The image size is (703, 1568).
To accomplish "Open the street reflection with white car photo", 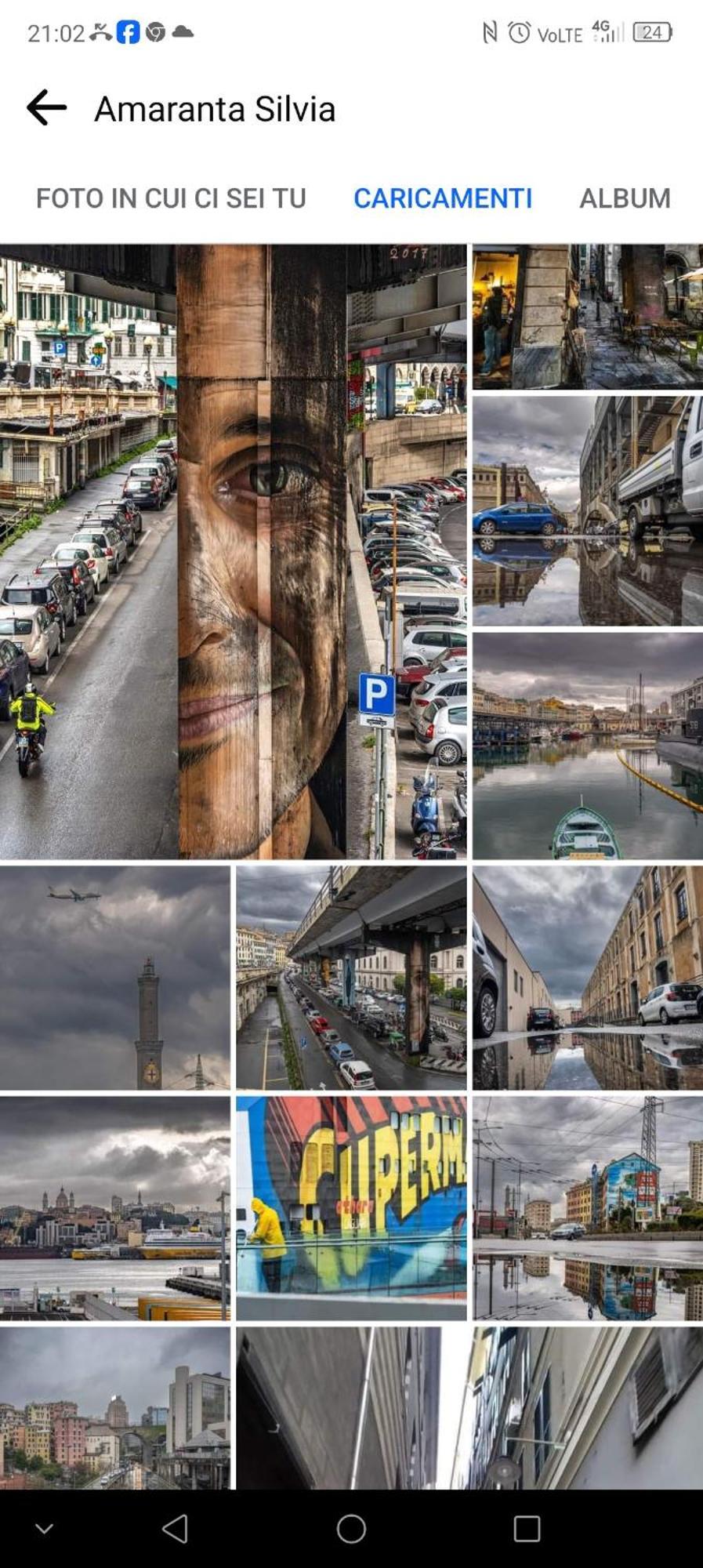I will pos(587,978).
